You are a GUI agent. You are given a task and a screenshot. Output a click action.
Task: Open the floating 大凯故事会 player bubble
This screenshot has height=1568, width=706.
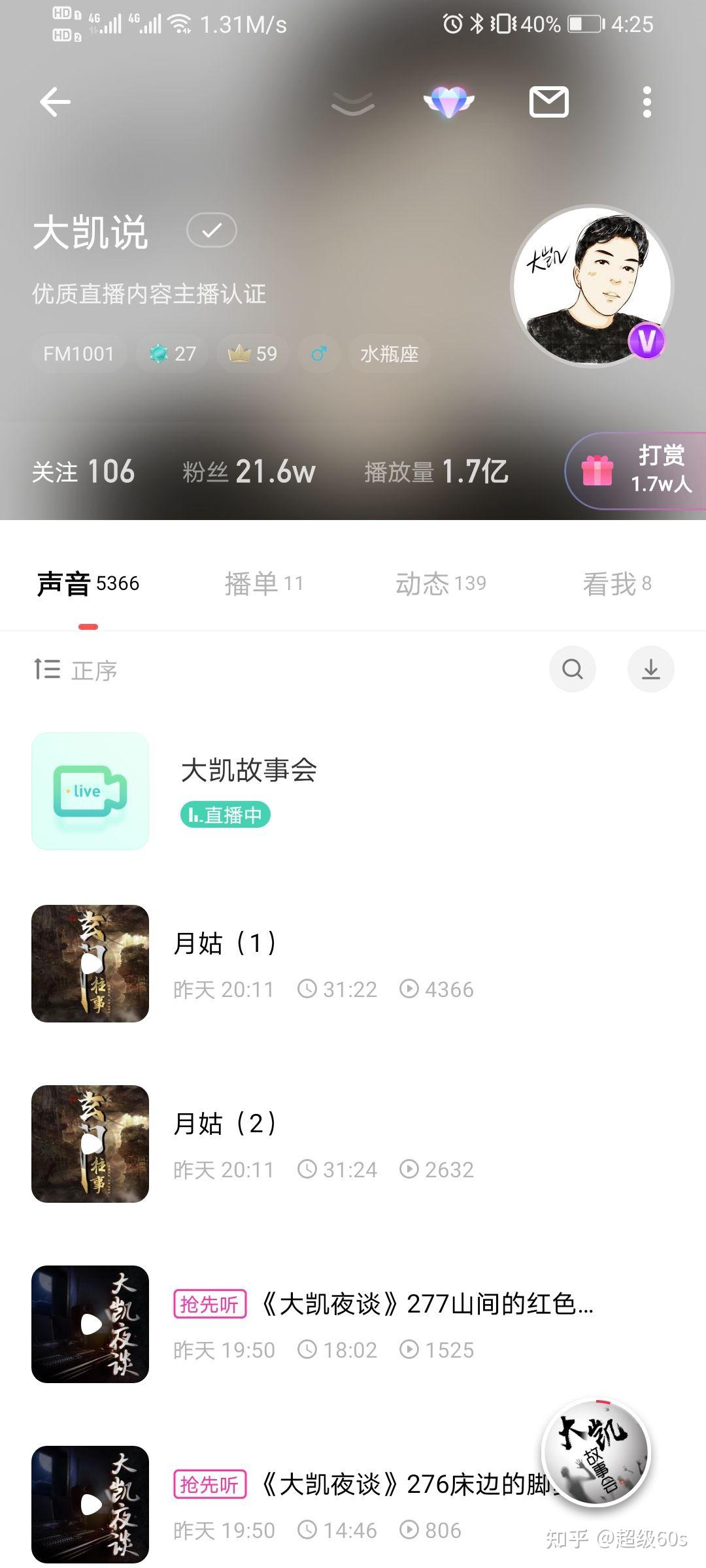pyautogui.click(x=596, y=1453)
